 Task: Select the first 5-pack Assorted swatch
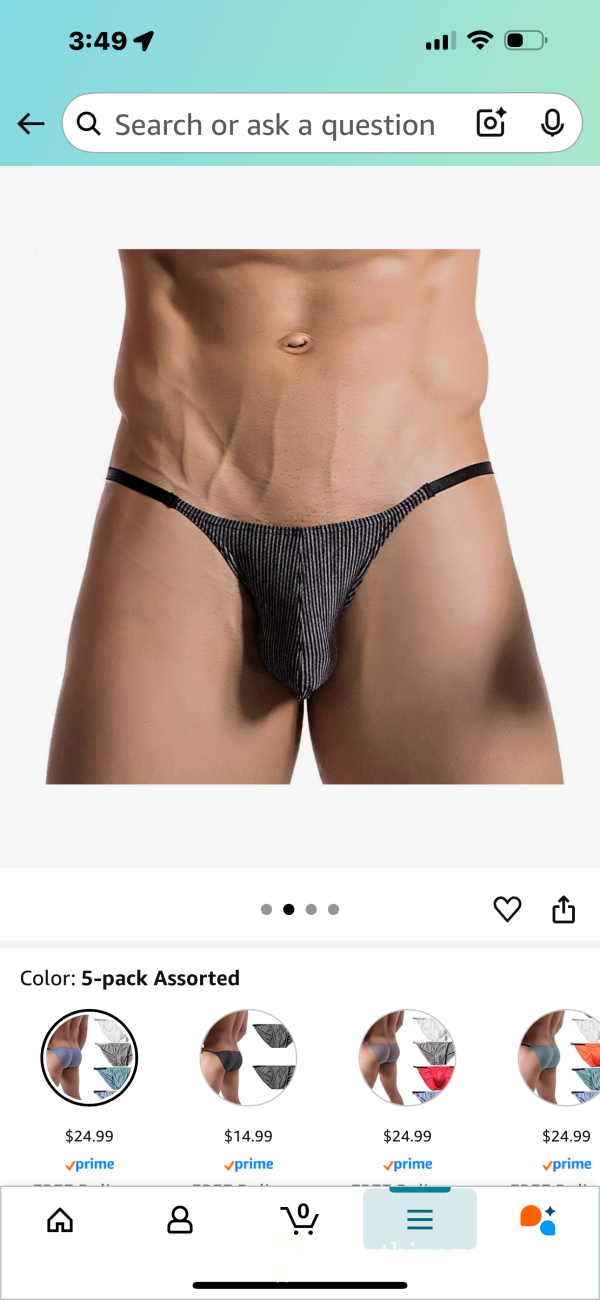pyautogui.click(x=89, y=1057)
